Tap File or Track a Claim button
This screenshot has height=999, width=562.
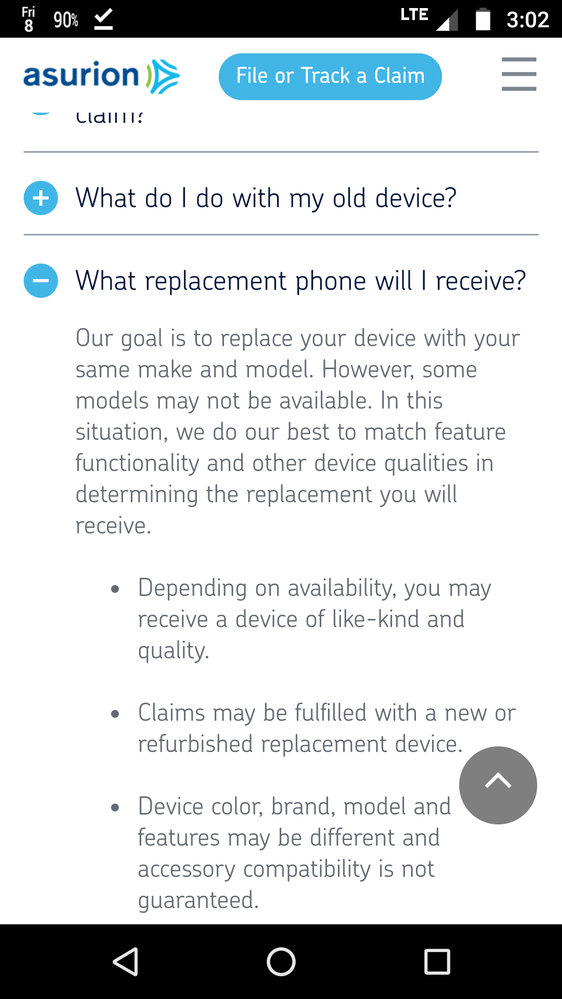tap(330, 76)
